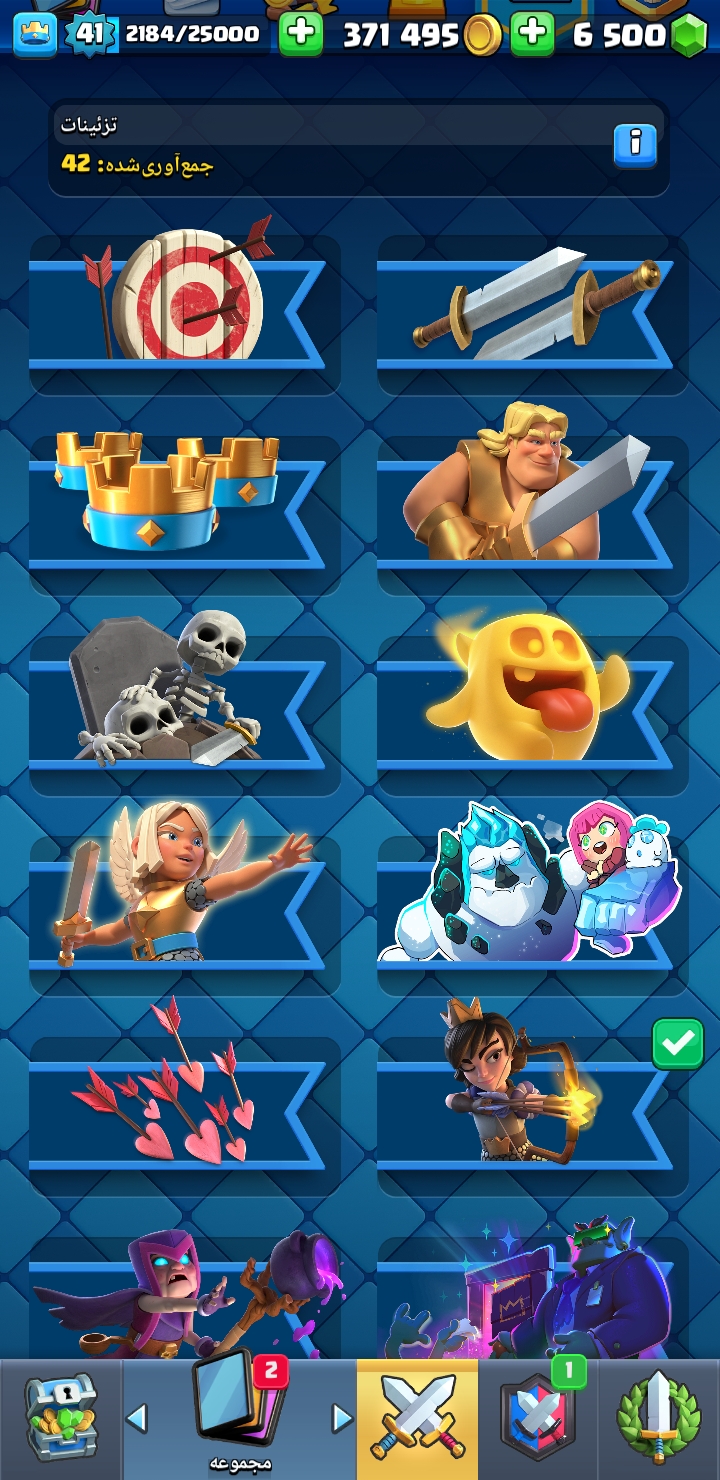Choose the purple witch banner decoration
Viewport: 720px width, 1480px height.
[x=185, y=1297]
